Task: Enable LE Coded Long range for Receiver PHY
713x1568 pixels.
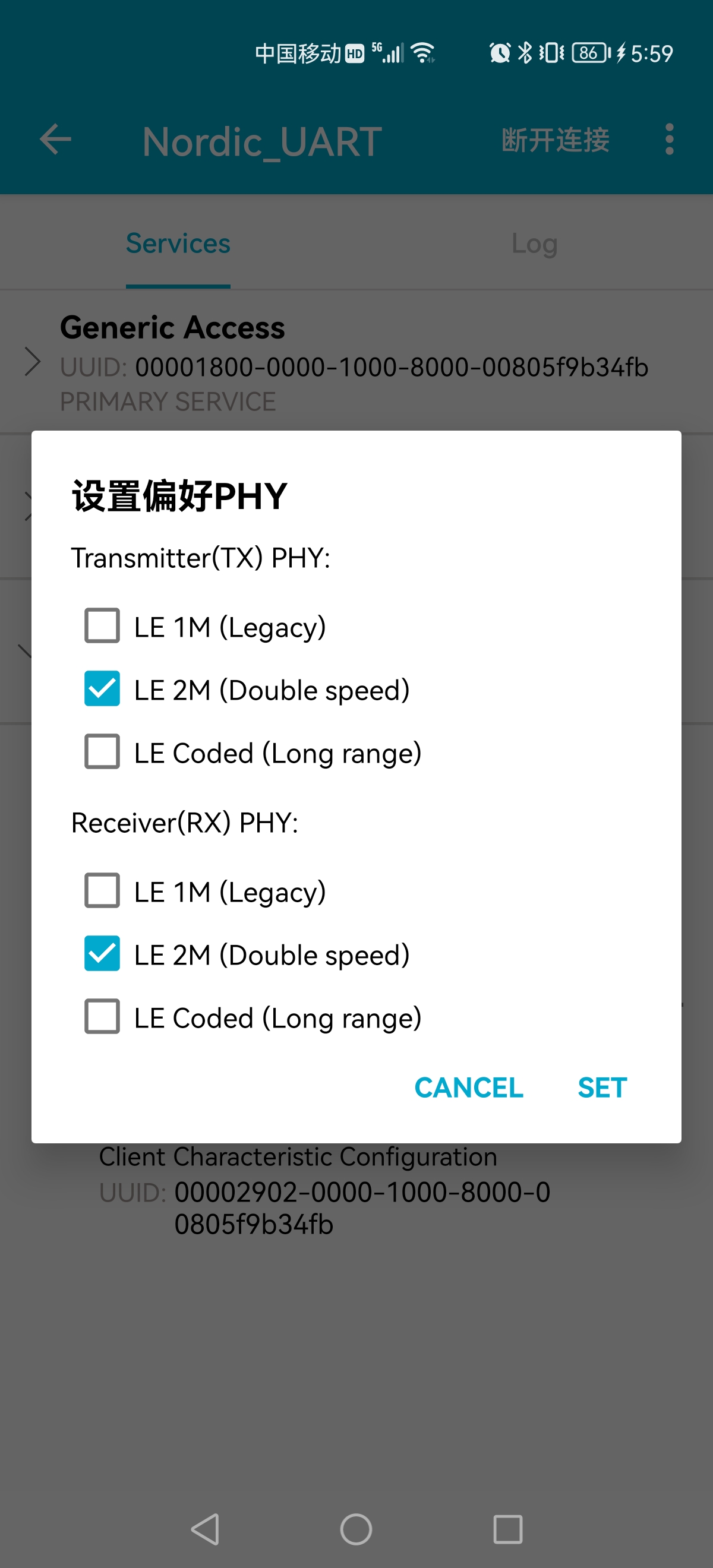Action: pos(101,1017)
